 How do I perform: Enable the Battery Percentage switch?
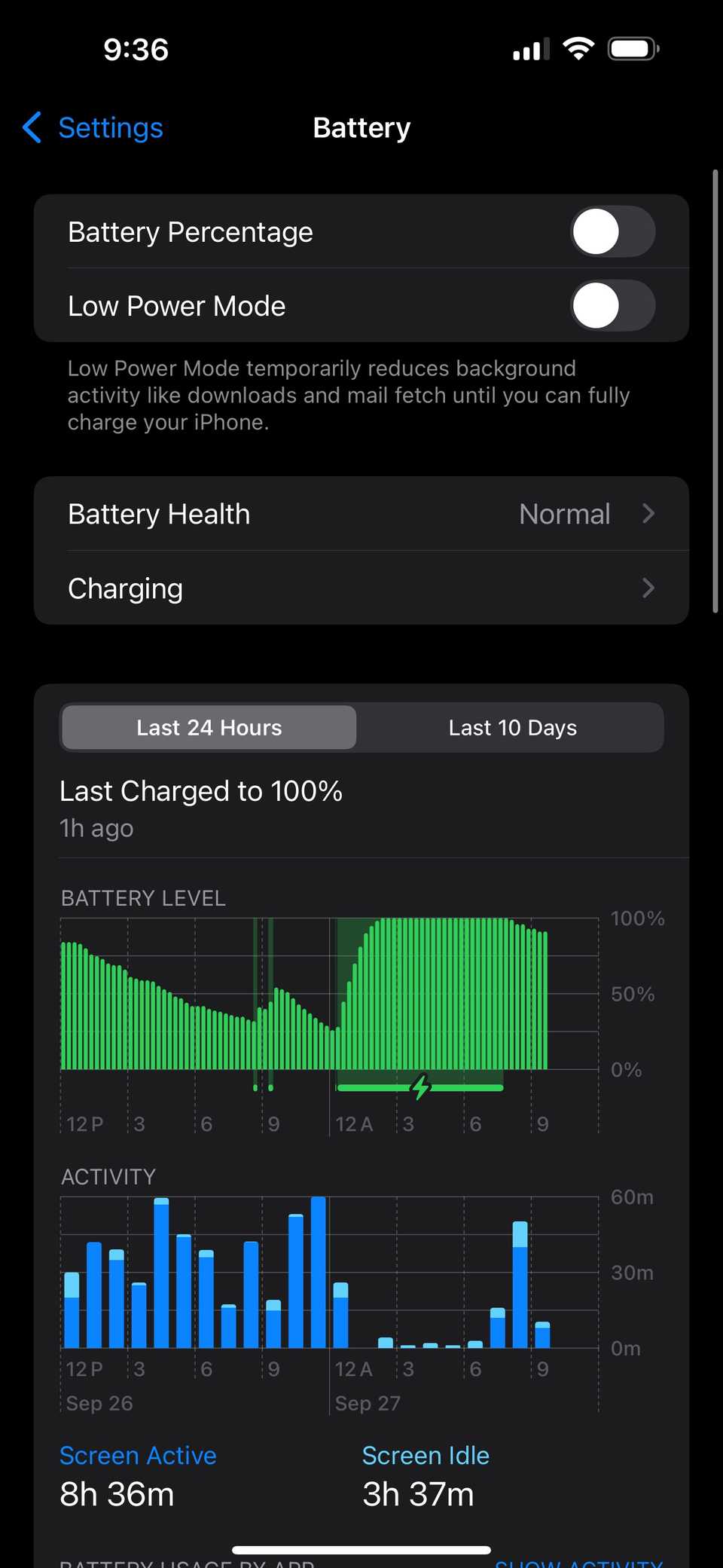[x=612, y=232]
